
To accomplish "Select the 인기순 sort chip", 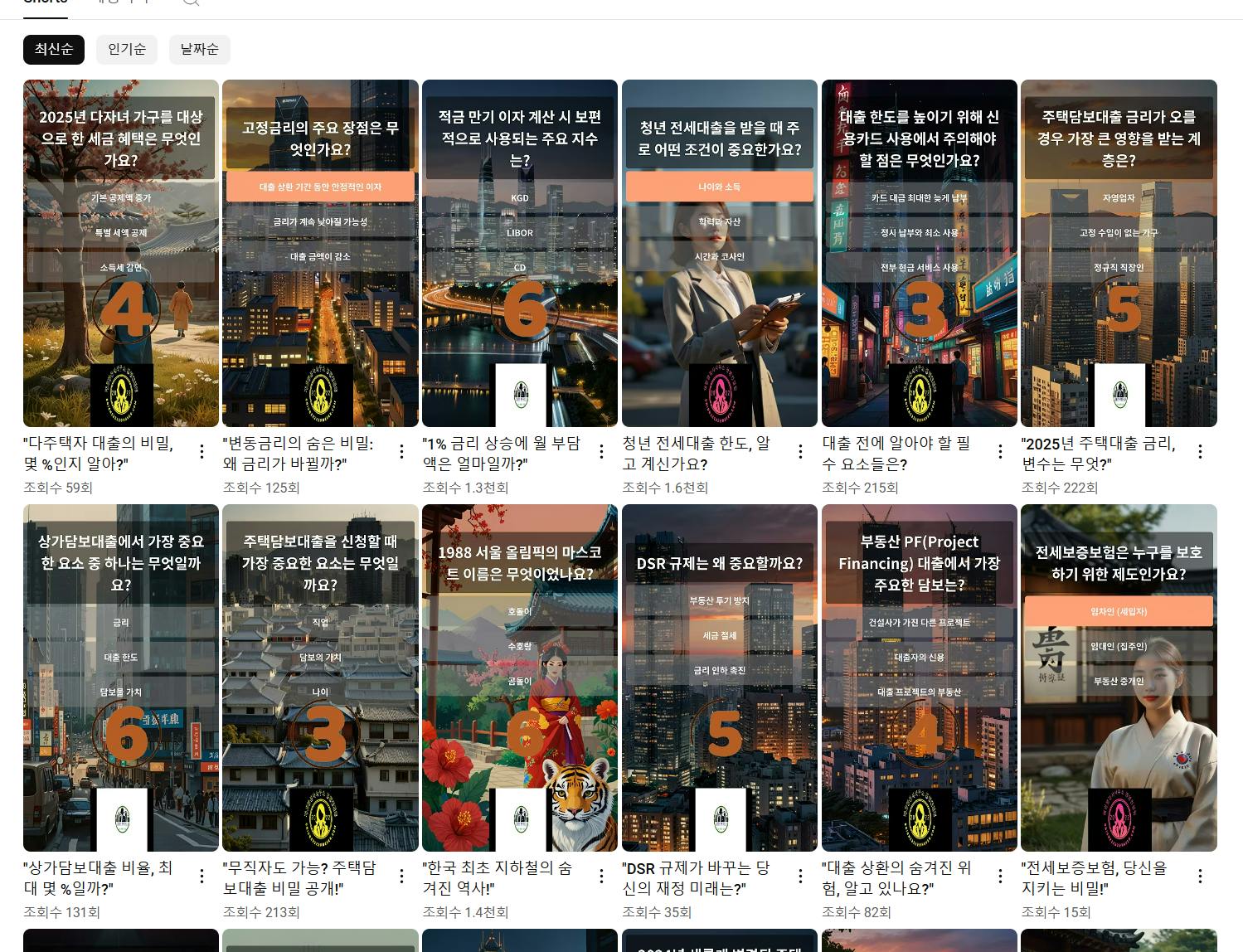I will coord(127,50).
